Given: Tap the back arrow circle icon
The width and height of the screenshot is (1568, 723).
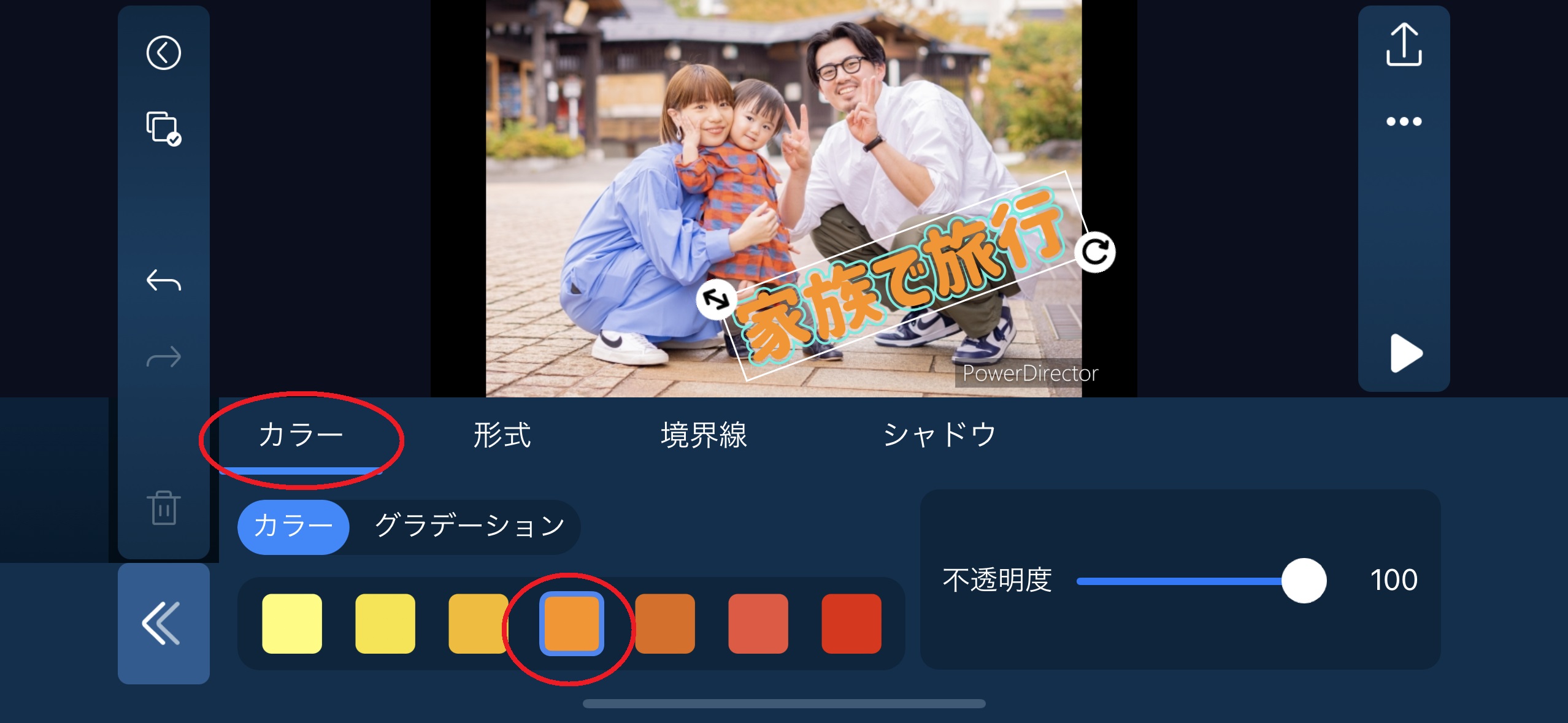Looking at the screenshot, I should coord(163,53).
